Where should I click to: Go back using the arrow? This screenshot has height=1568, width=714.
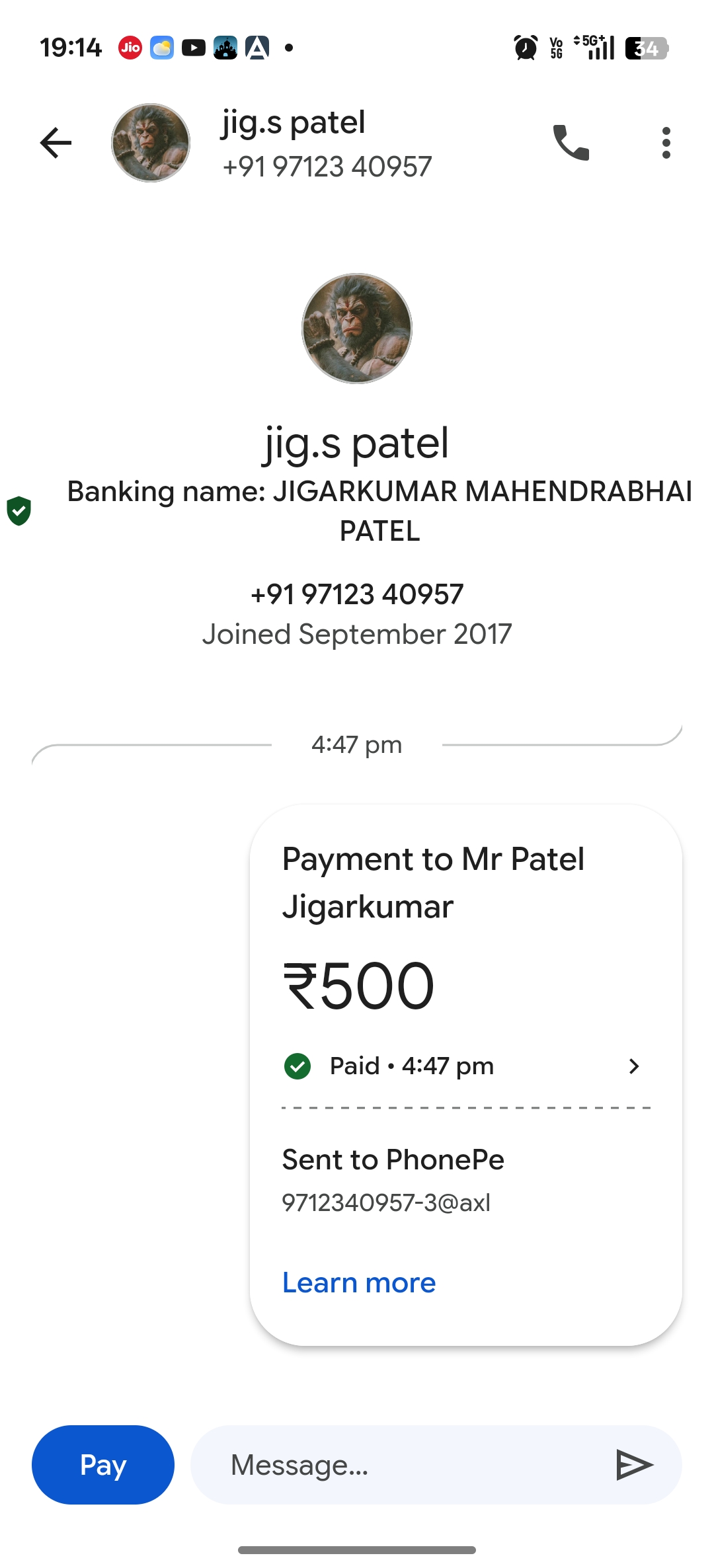click(x=56, y=143)
